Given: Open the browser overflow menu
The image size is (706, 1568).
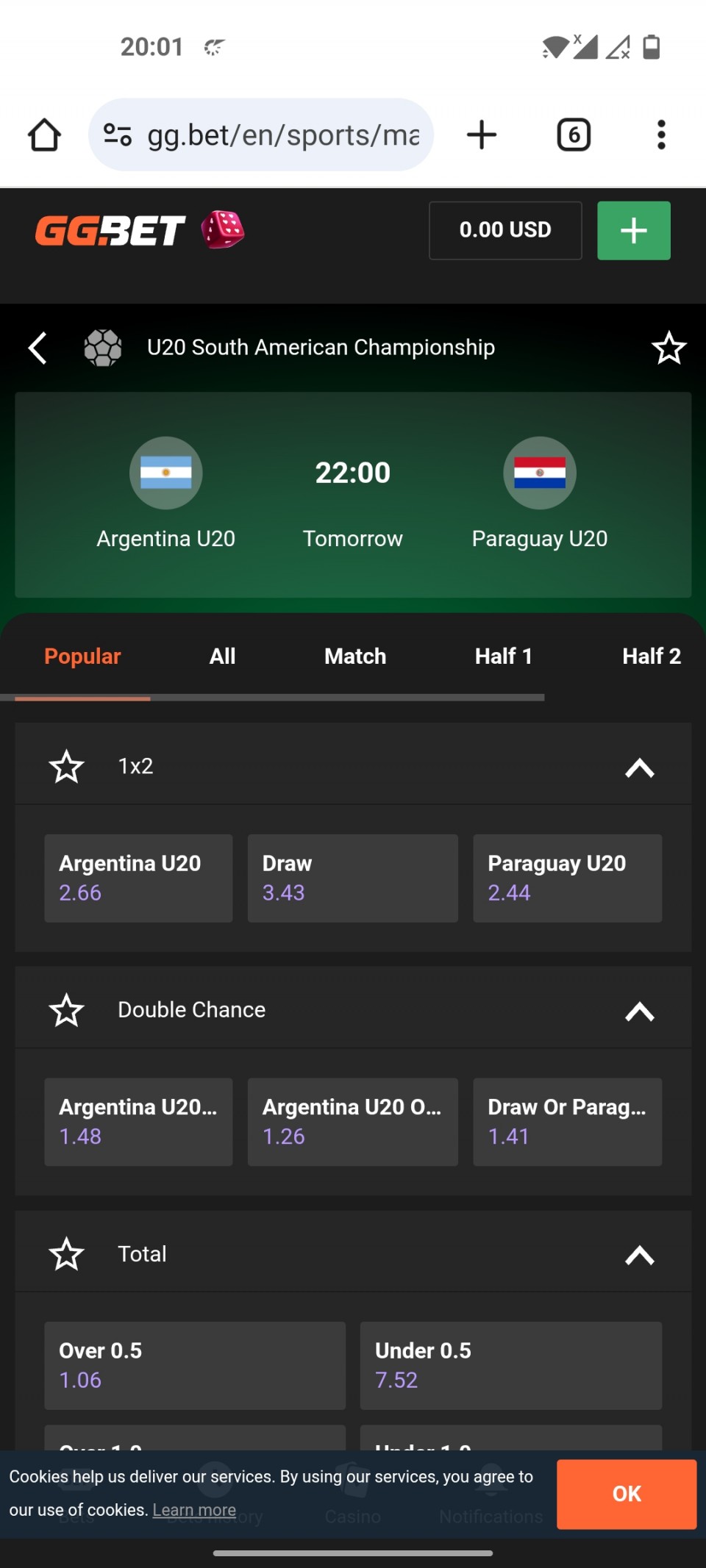Looking at the screenshot, I should point(661,135).
